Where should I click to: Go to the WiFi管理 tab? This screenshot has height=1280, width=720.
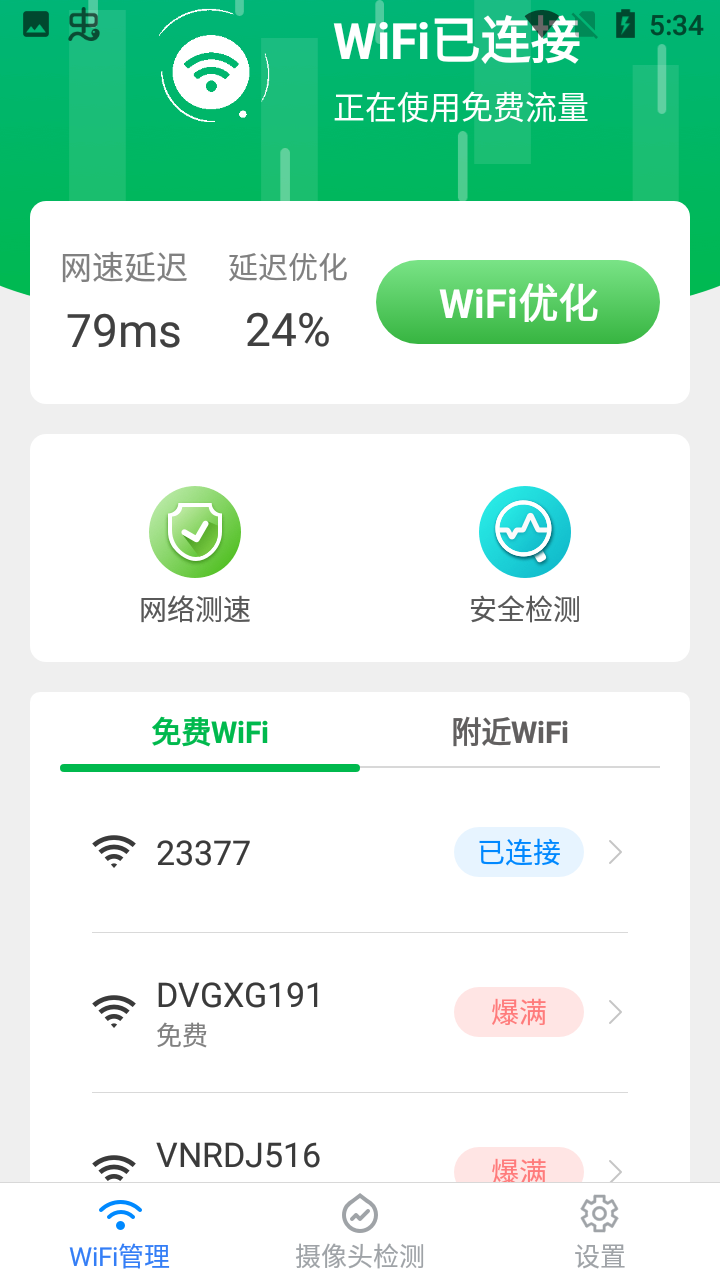coord(120,1233)
